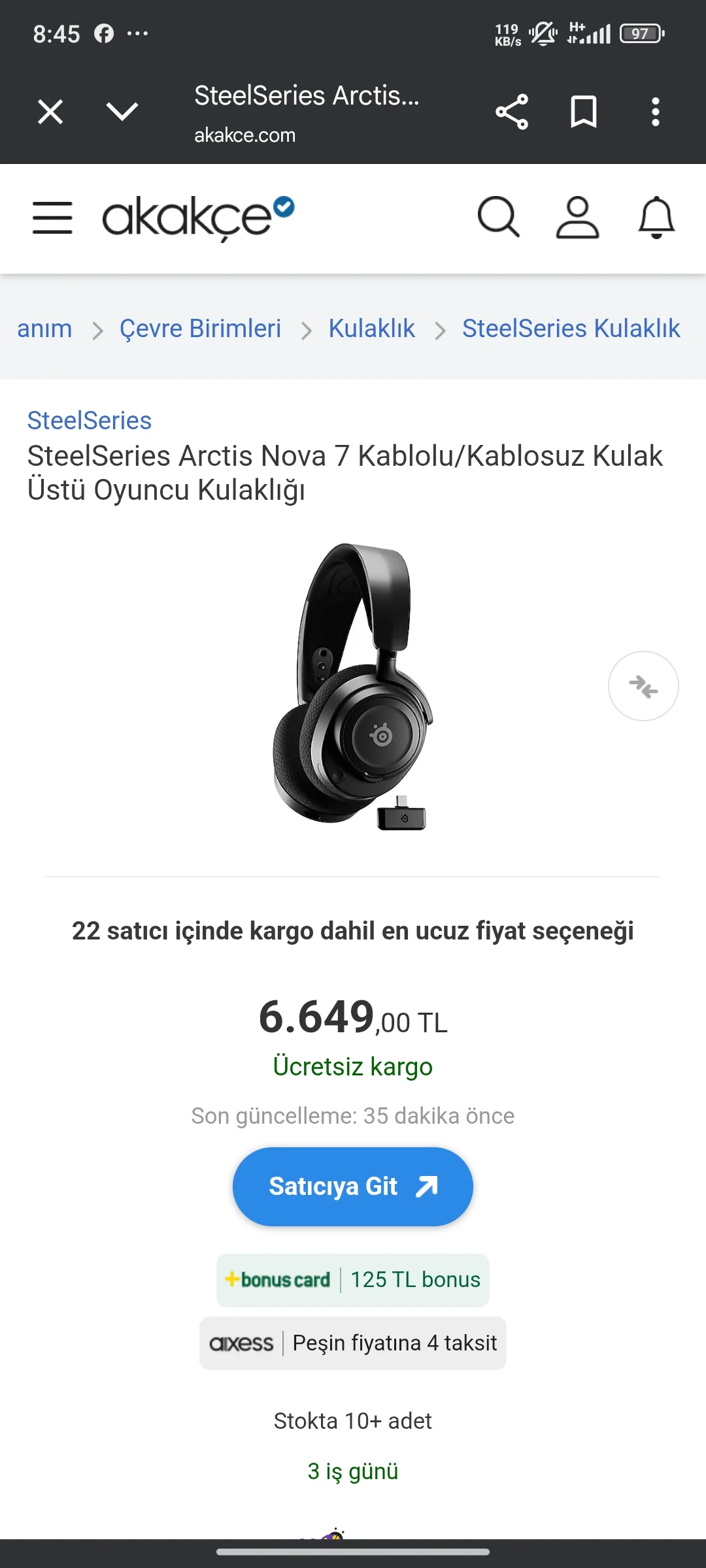View the SteelSeries brand link
Screen dimensions: 706x1568
coord(90,421)
